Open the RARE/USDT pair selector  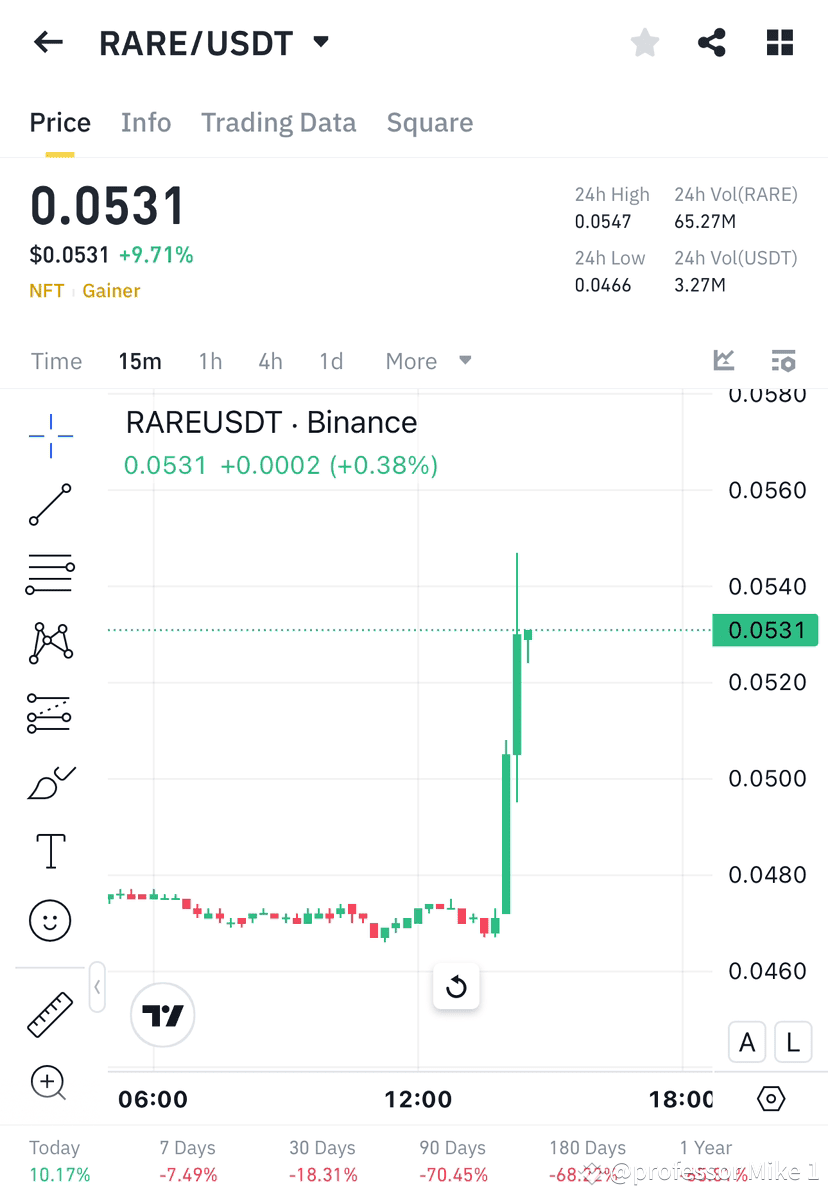(214, 42)
